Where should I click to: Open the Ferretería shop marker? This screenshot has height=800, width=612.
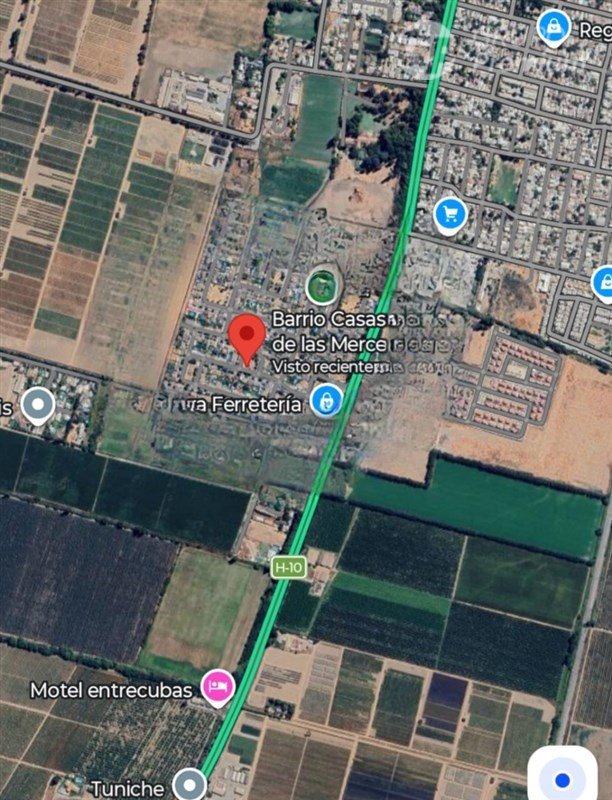pyautogui.click(x=325, y=402)
